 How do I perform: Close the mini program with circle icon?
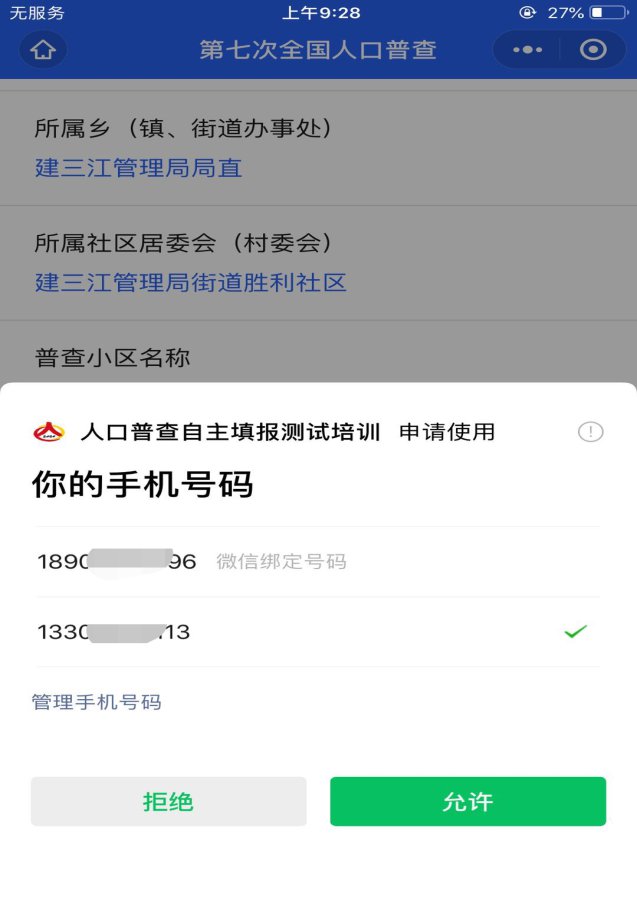[593, 50]
